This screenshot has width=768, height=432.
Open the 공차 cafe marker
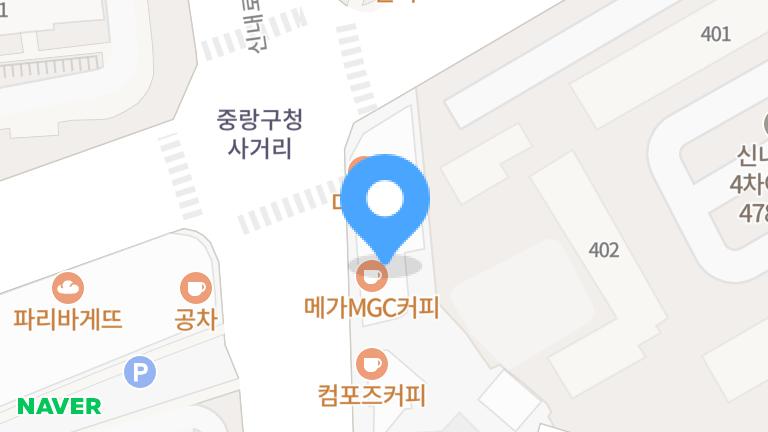click(x=196, y=289)
